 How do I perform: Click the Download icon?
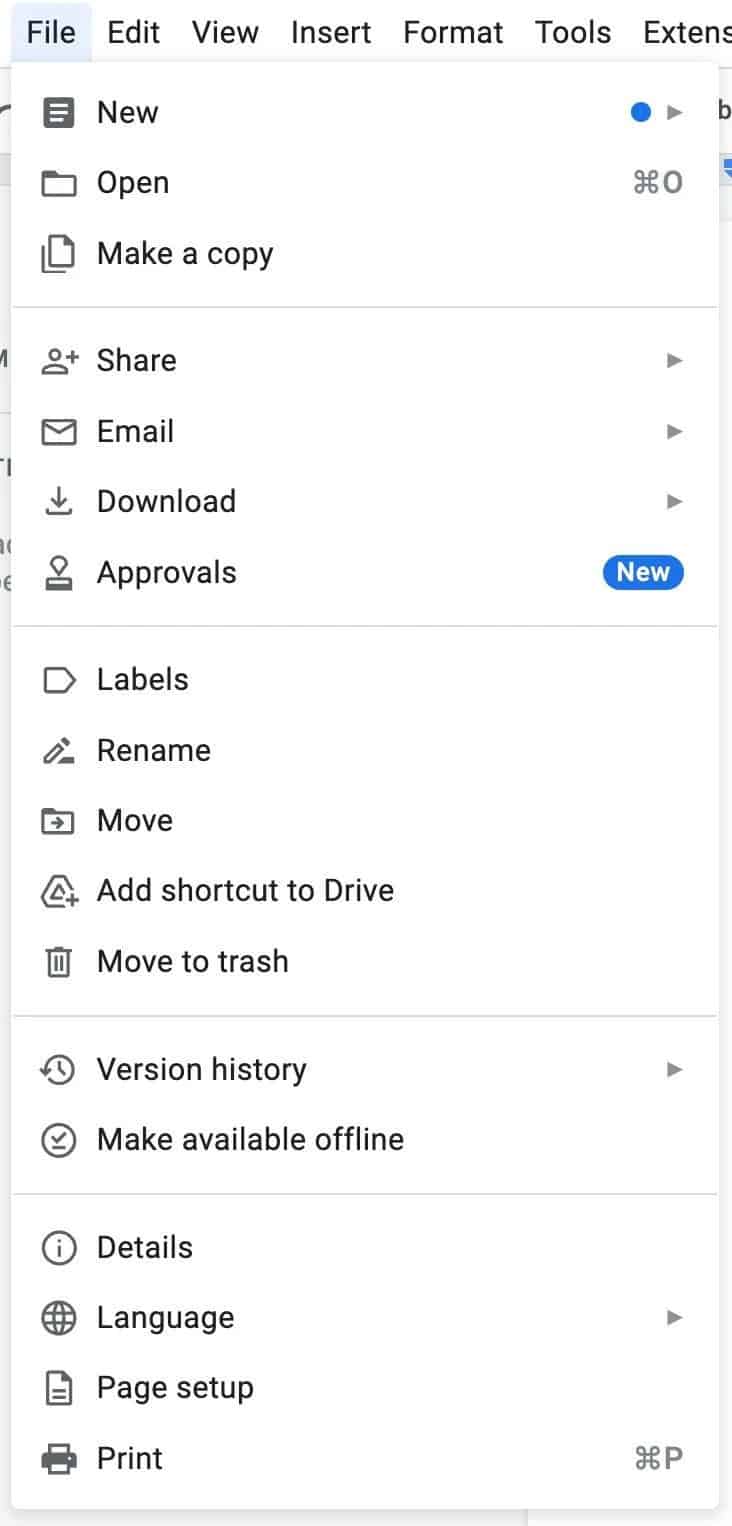[x=60, y=501]
